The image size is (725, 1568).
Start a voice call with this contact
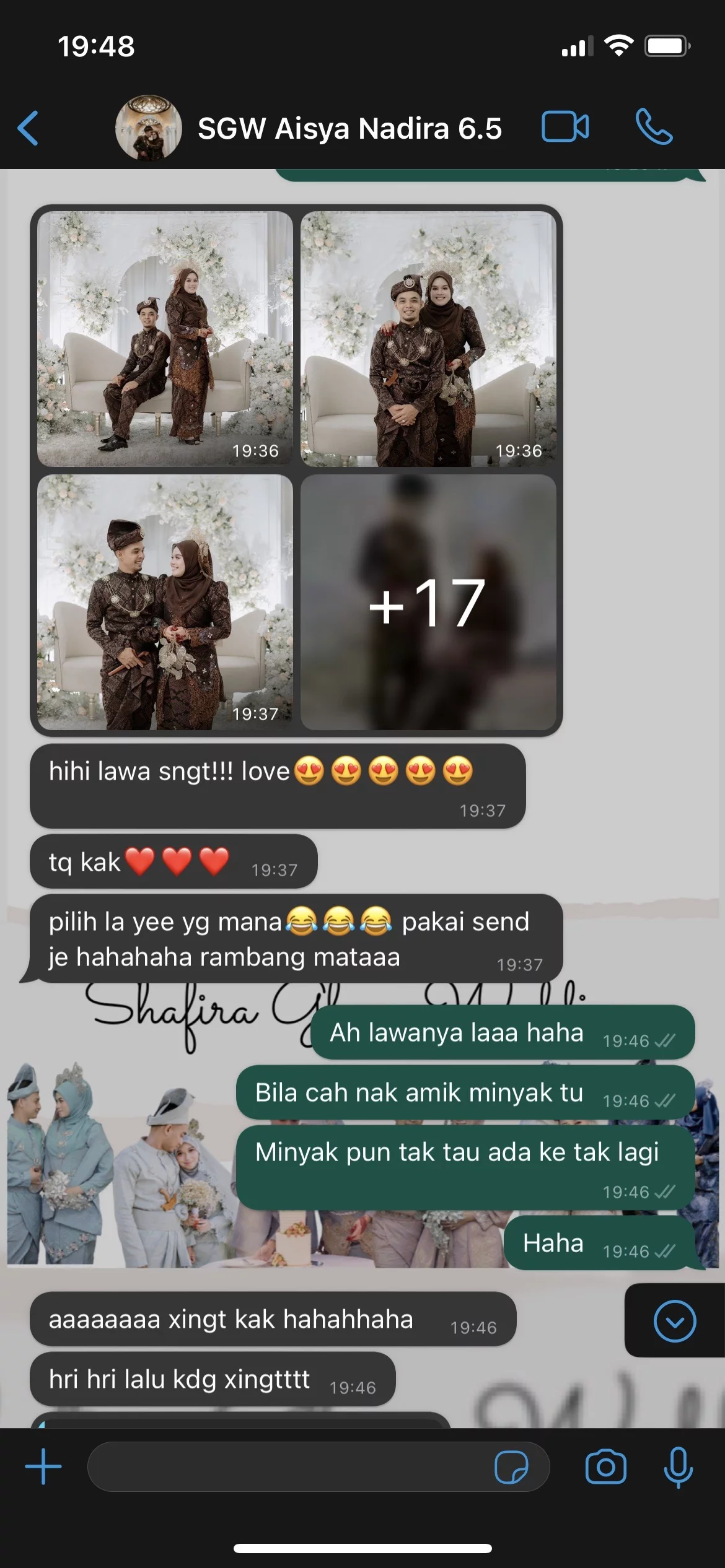[x=654, y=127]
